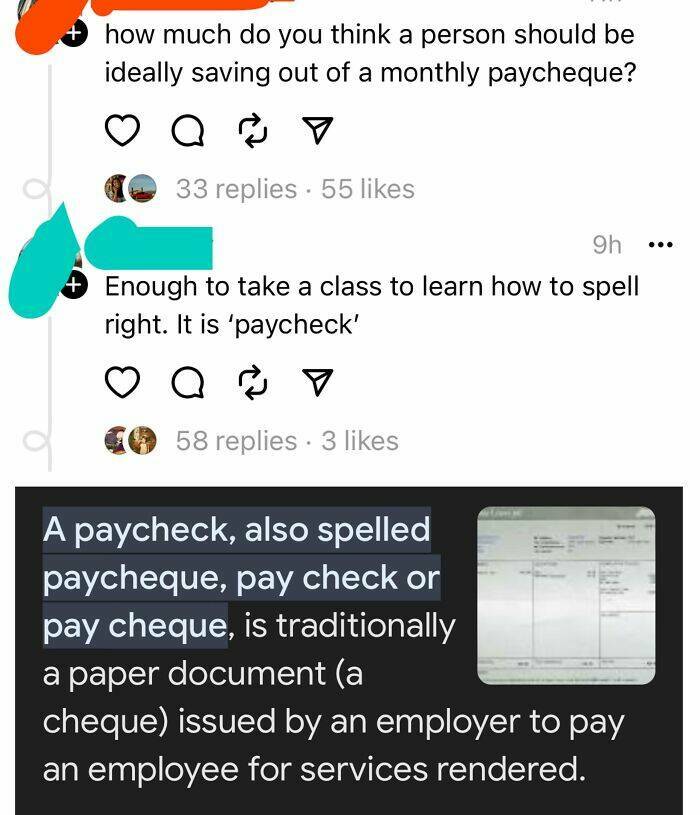View the 33 replies thread
The height and width of the screenshot is (815, 700).
(236, 189)
